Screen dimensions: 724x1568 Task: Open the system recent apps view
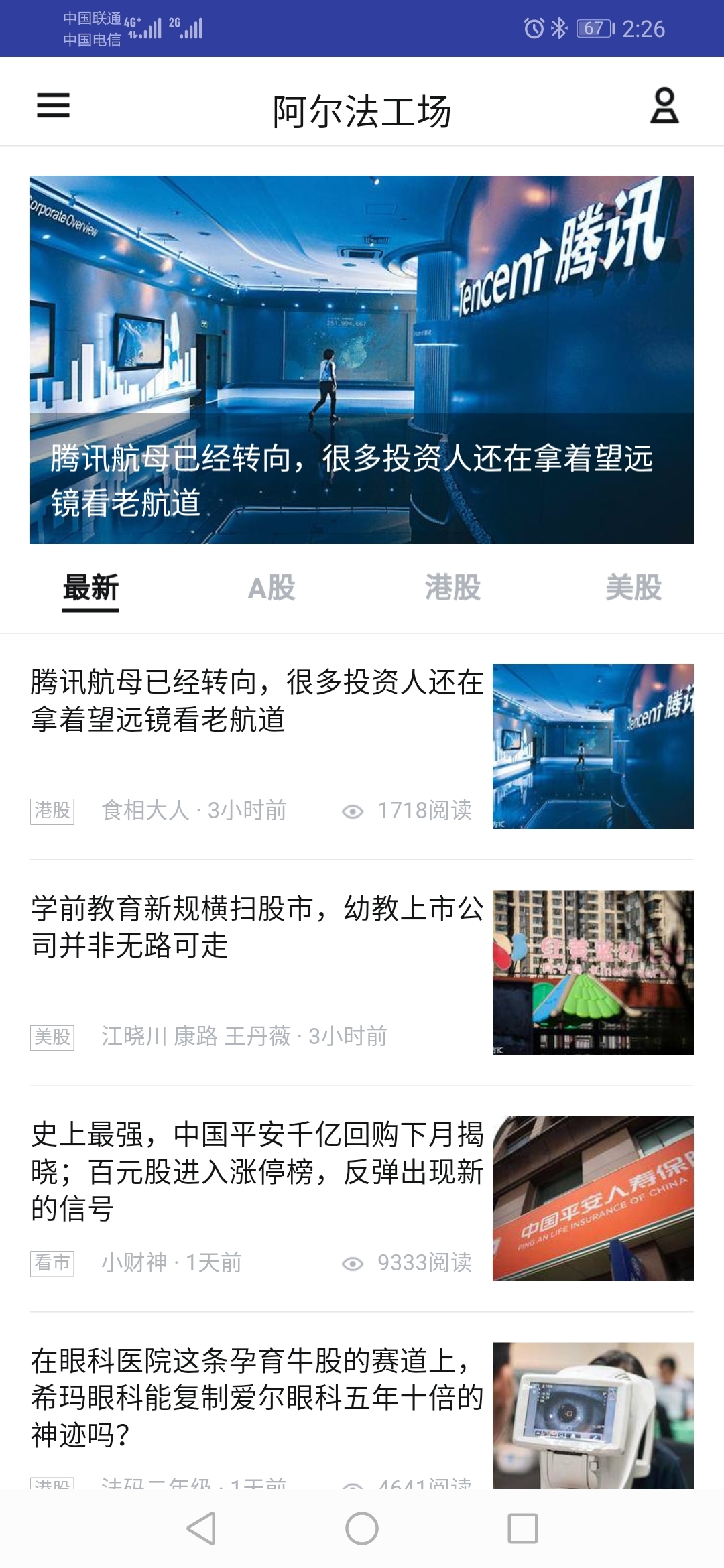[x=523, y=1528]
